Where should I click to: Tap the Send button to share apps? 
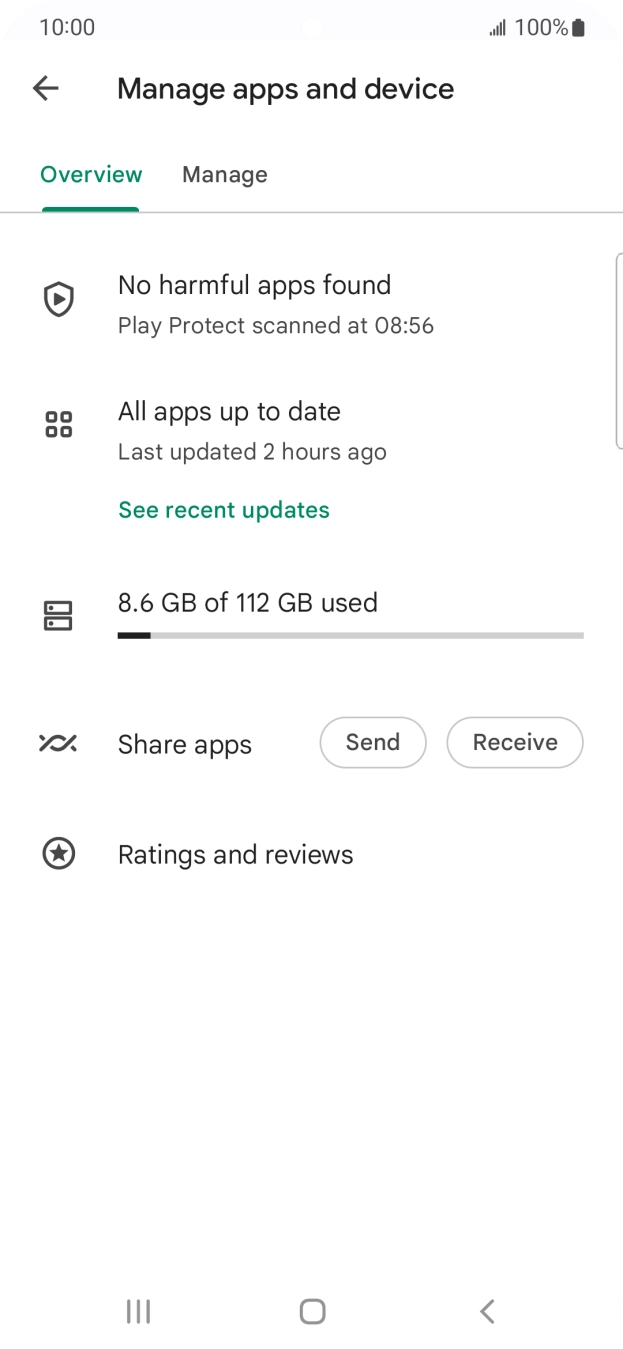373,742
